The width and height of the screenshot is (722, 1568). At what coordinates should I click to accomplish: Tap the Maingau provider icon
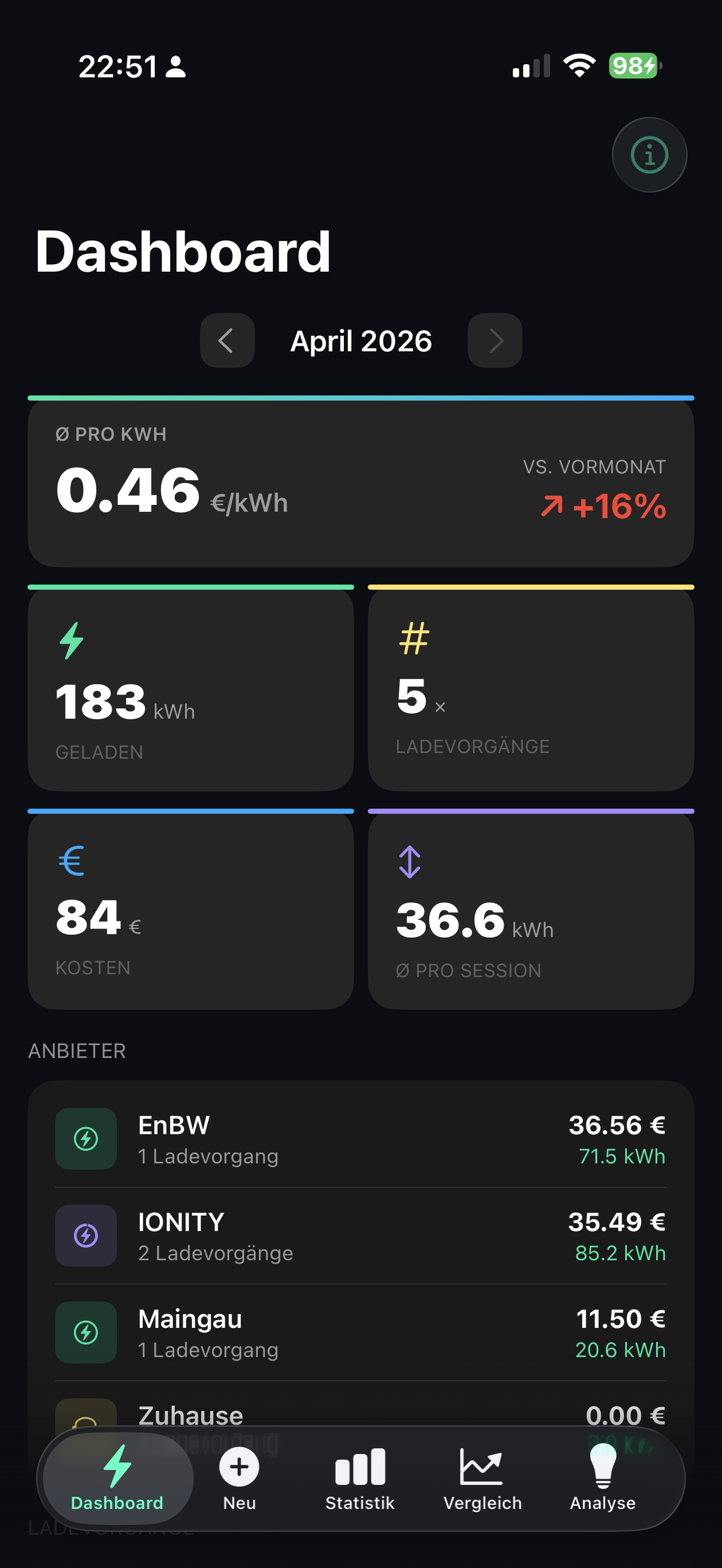coord(85,1333)
